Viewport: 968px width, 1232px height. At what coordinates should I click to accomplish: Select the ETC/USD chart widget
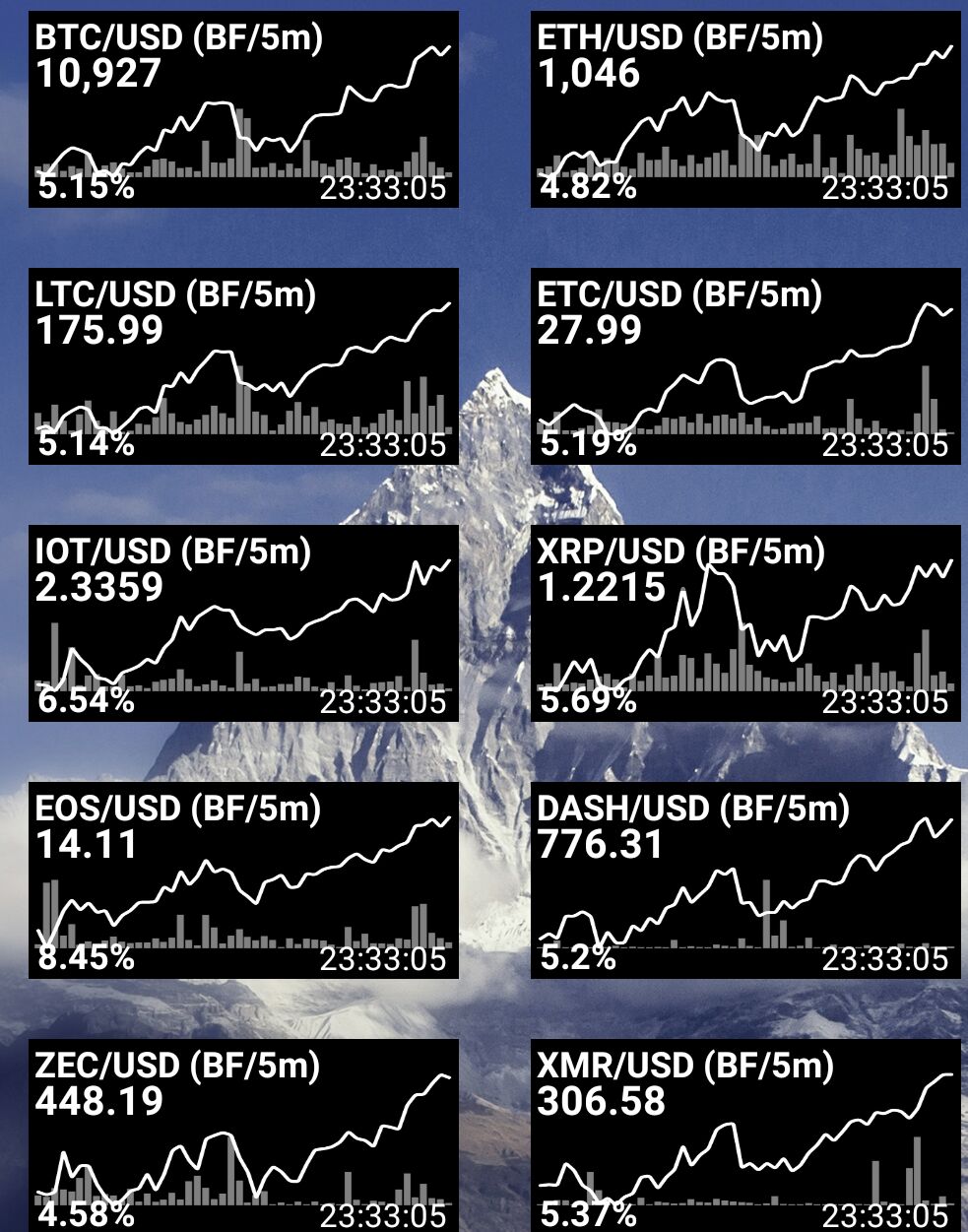click(745, 366)
